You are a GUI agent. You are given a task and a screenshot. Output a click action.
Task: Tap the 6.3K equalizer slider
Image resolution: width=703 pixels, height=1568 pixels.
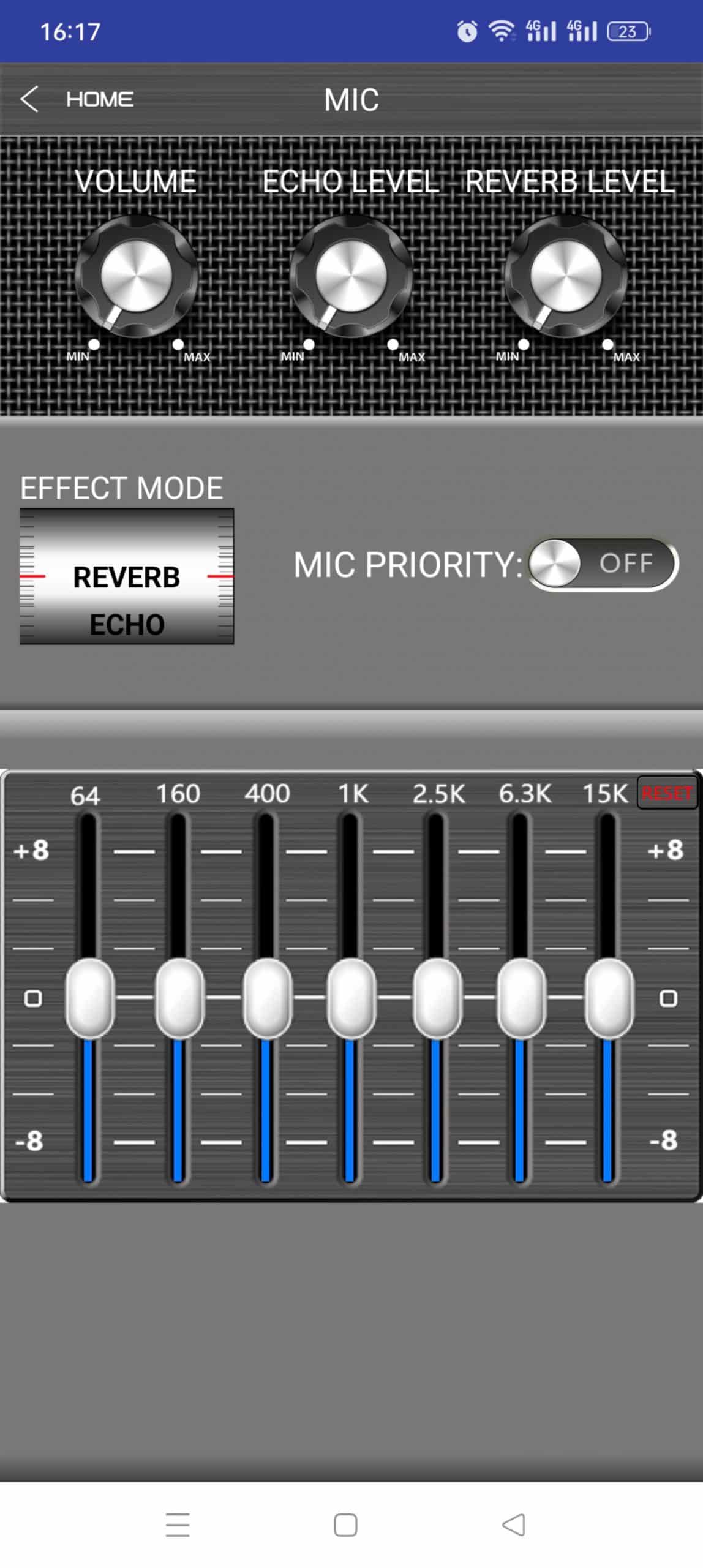tap(521, 998)
